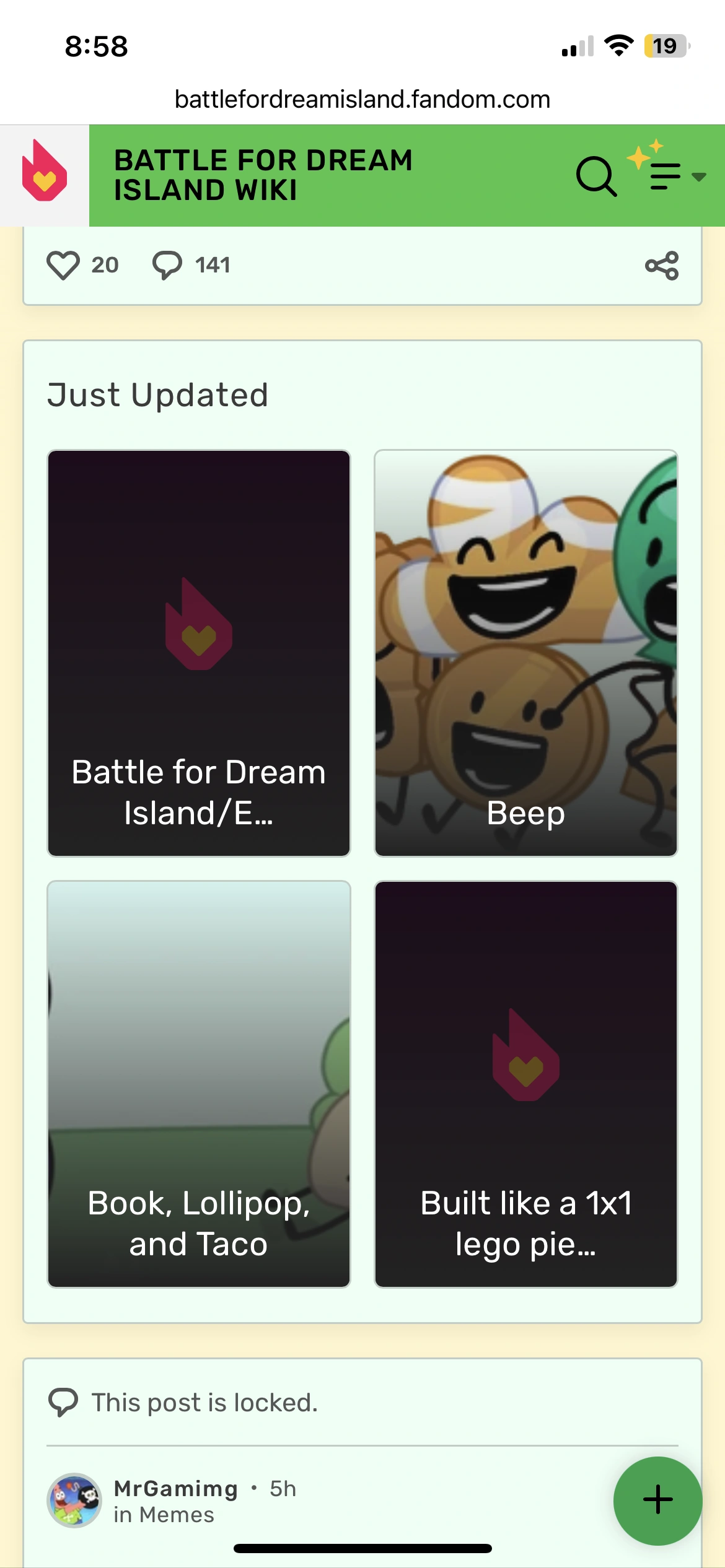
Task: Open the Beep article card
Action: tap(526, 653)
